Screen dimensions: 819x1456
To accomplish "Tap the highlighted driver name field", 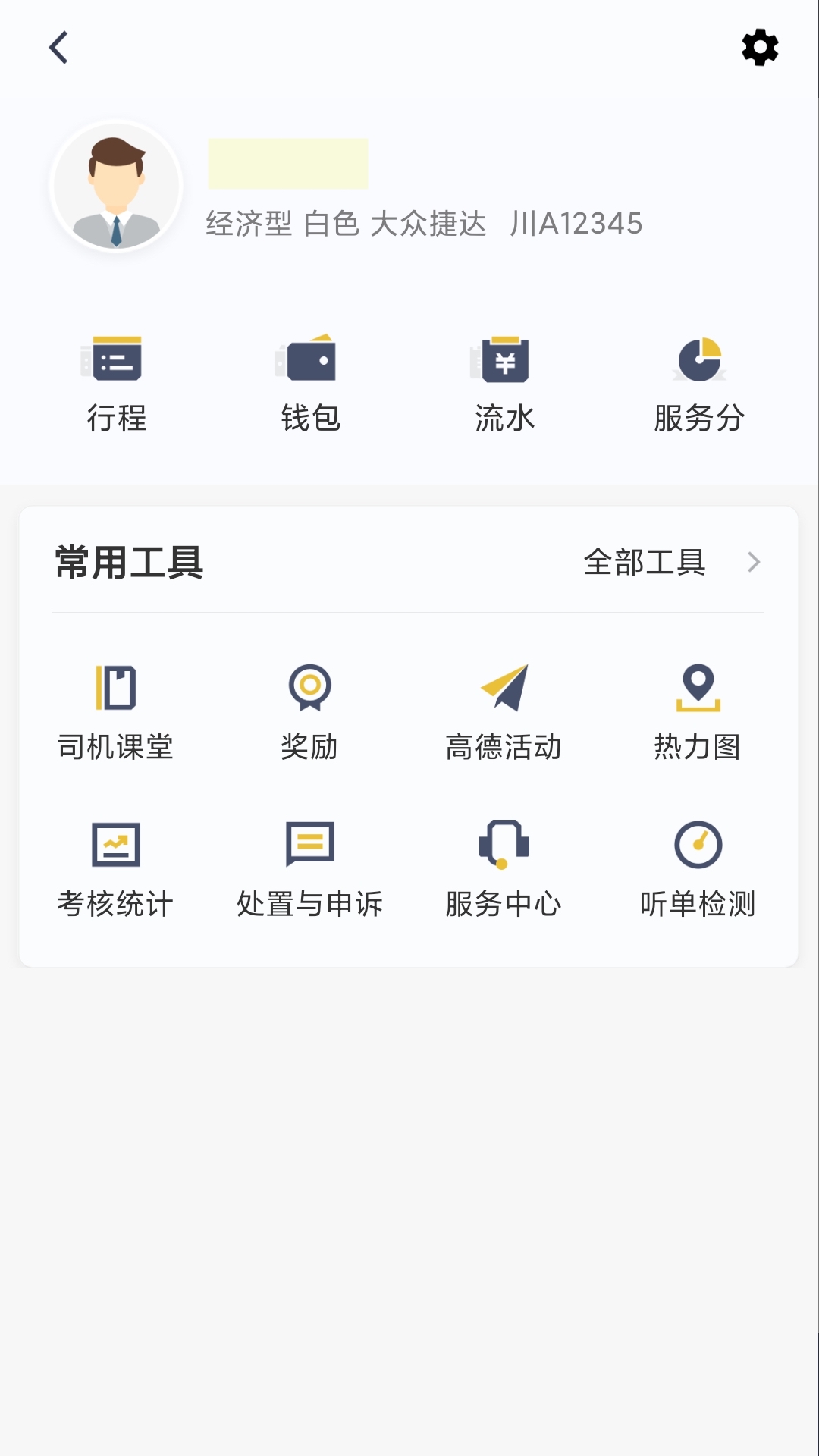I will click(x=287, y=165).
